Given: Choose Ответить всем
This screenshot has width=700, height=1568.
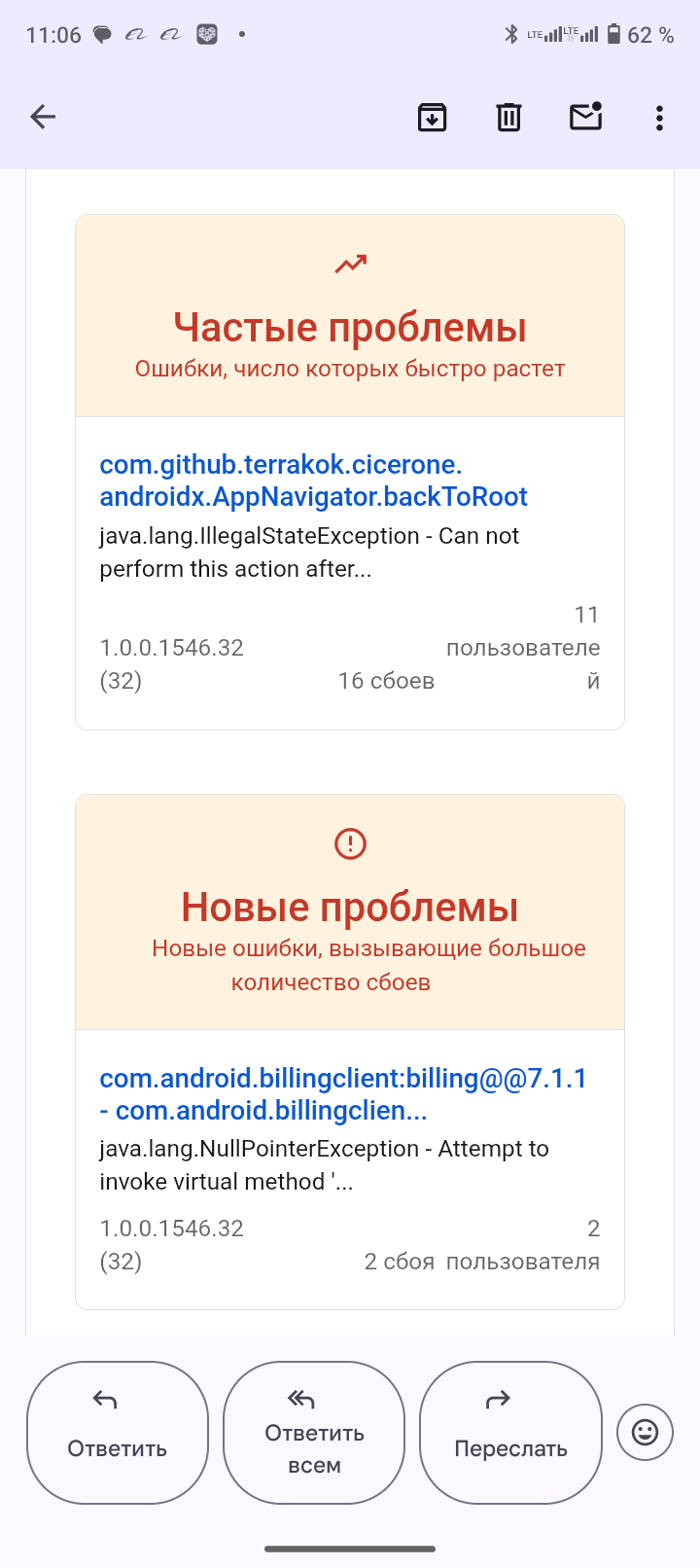Looking at the screenshot, I should pos(314,1432).
